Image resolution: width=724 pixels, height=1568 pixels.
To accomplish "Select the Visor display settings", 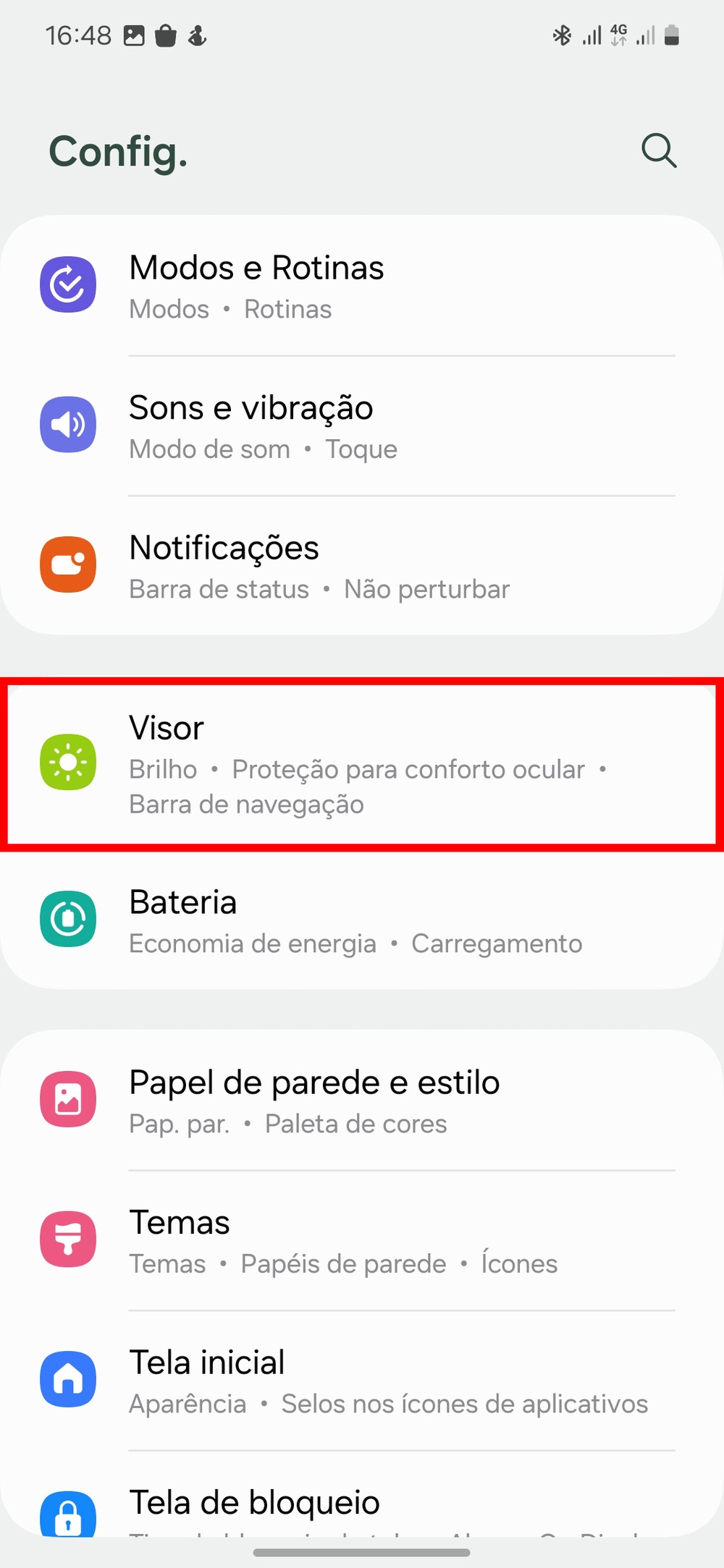I will pos(362,763).
